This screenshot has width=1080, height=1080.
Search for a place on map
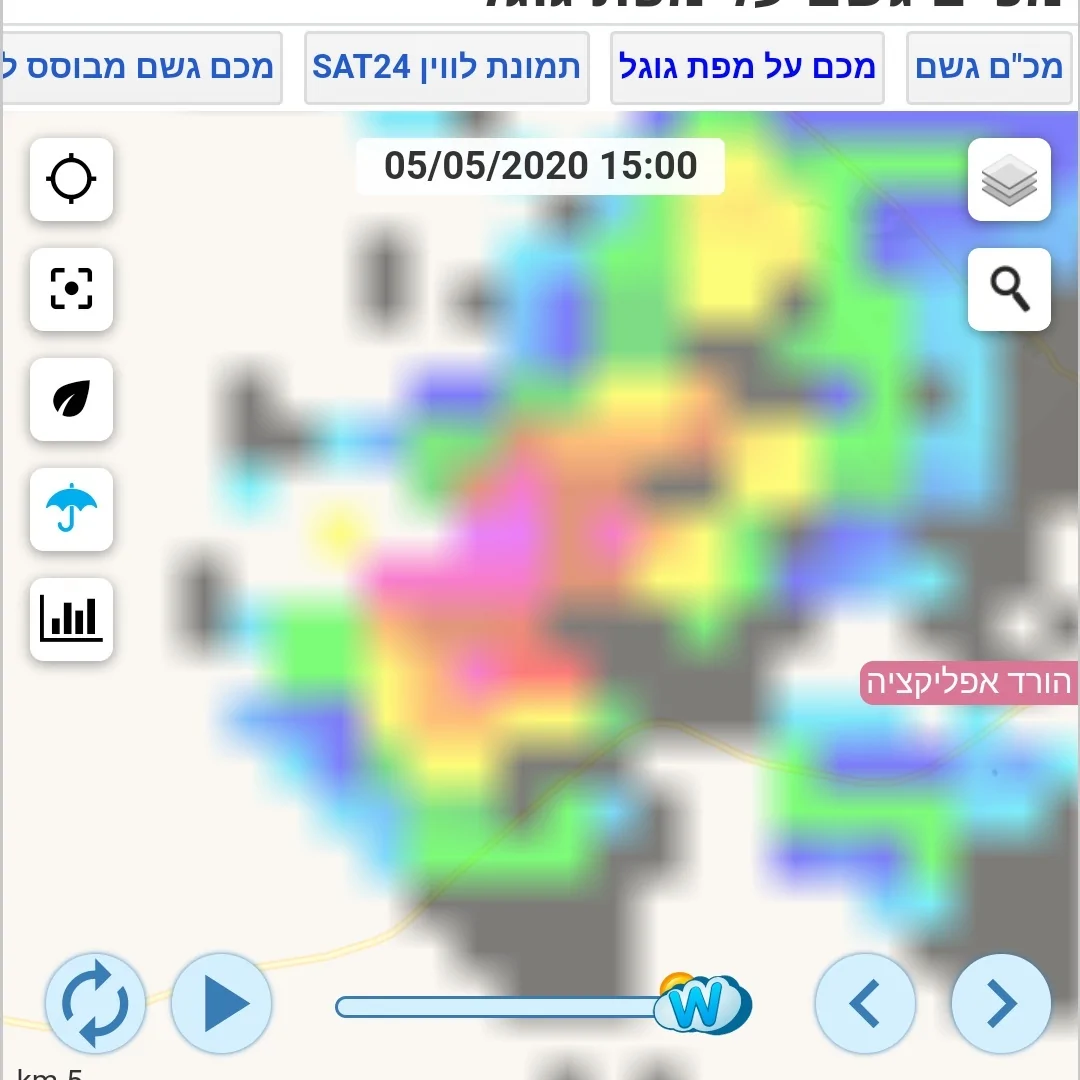click(1009, 290)
